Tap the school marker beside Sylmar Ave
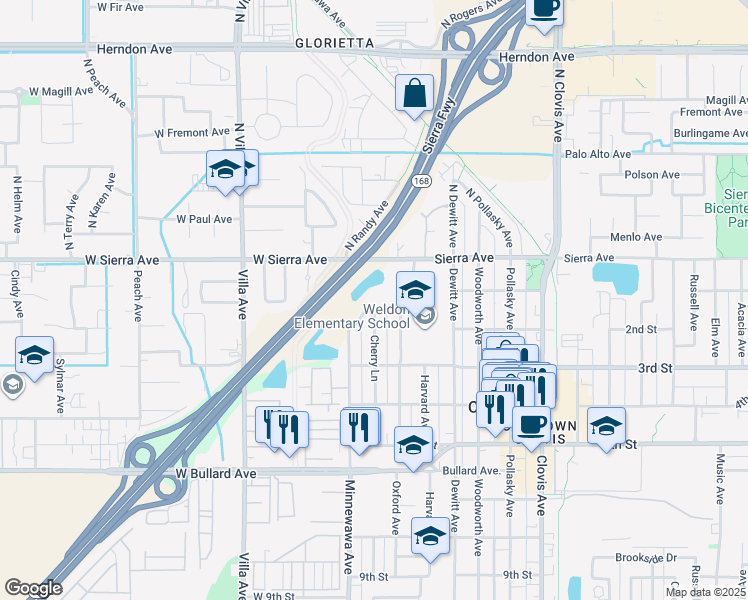Viewport: 748px width, 600px height. (x=34, y=356)
